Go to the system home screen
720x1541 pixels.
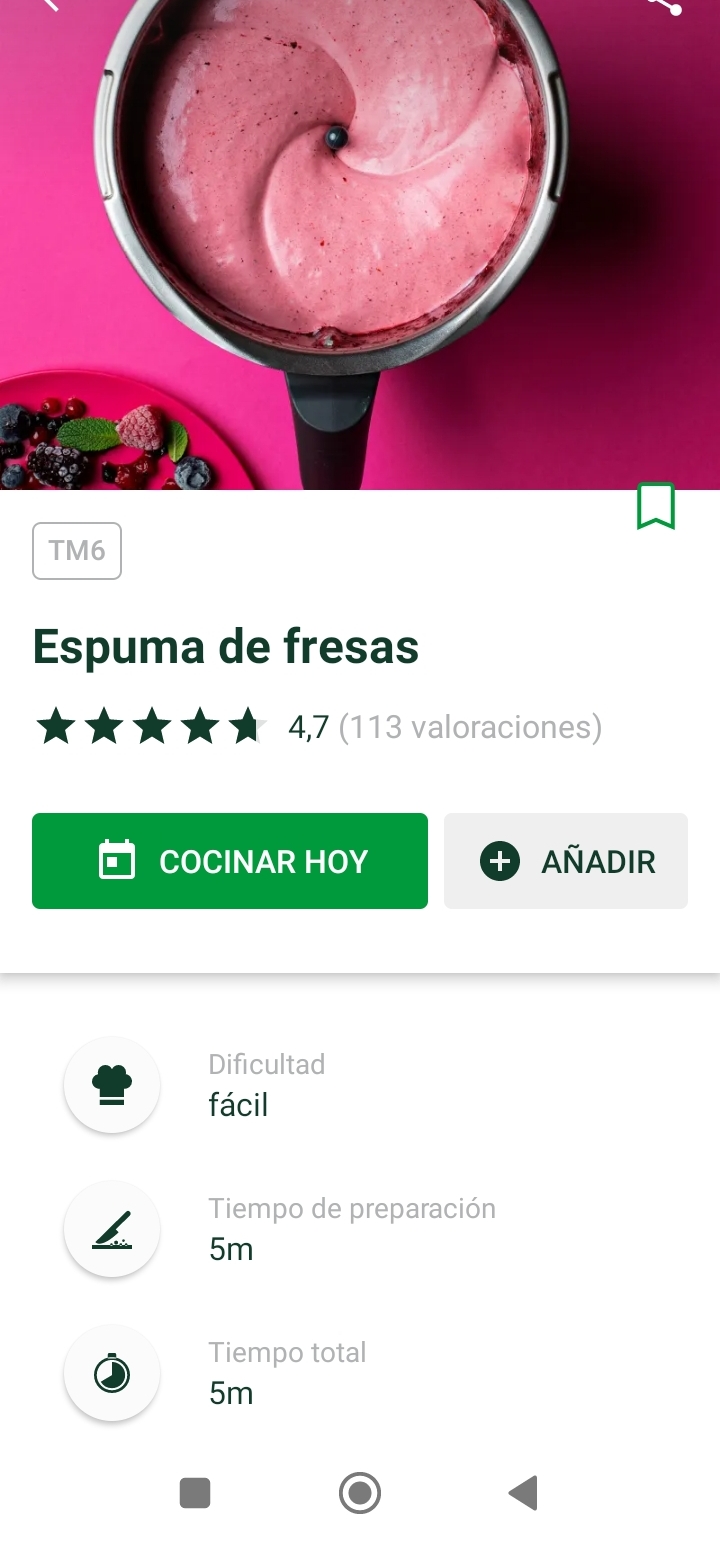[x=360, y=1493]
